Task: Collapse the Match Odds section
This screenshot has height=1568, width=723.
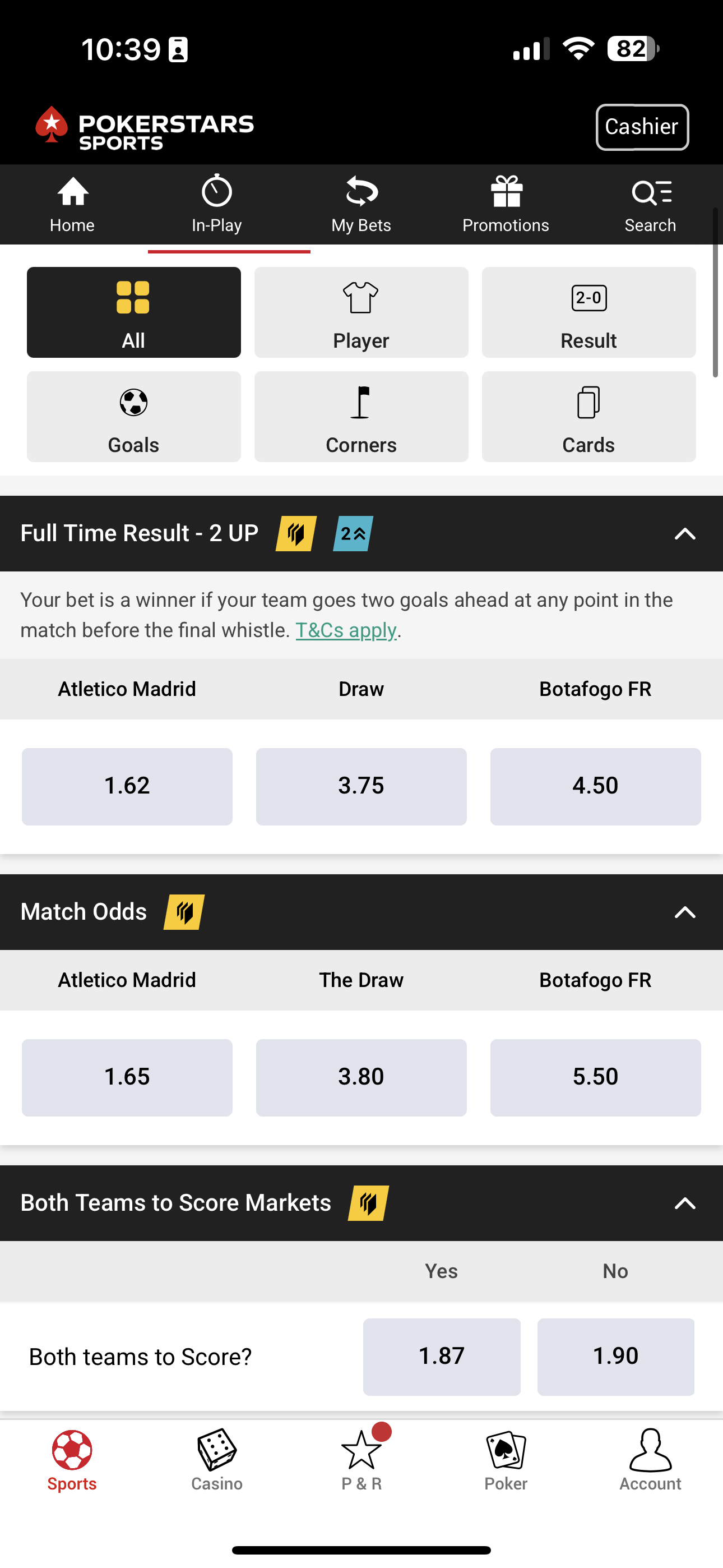Action: click(685, 912)
